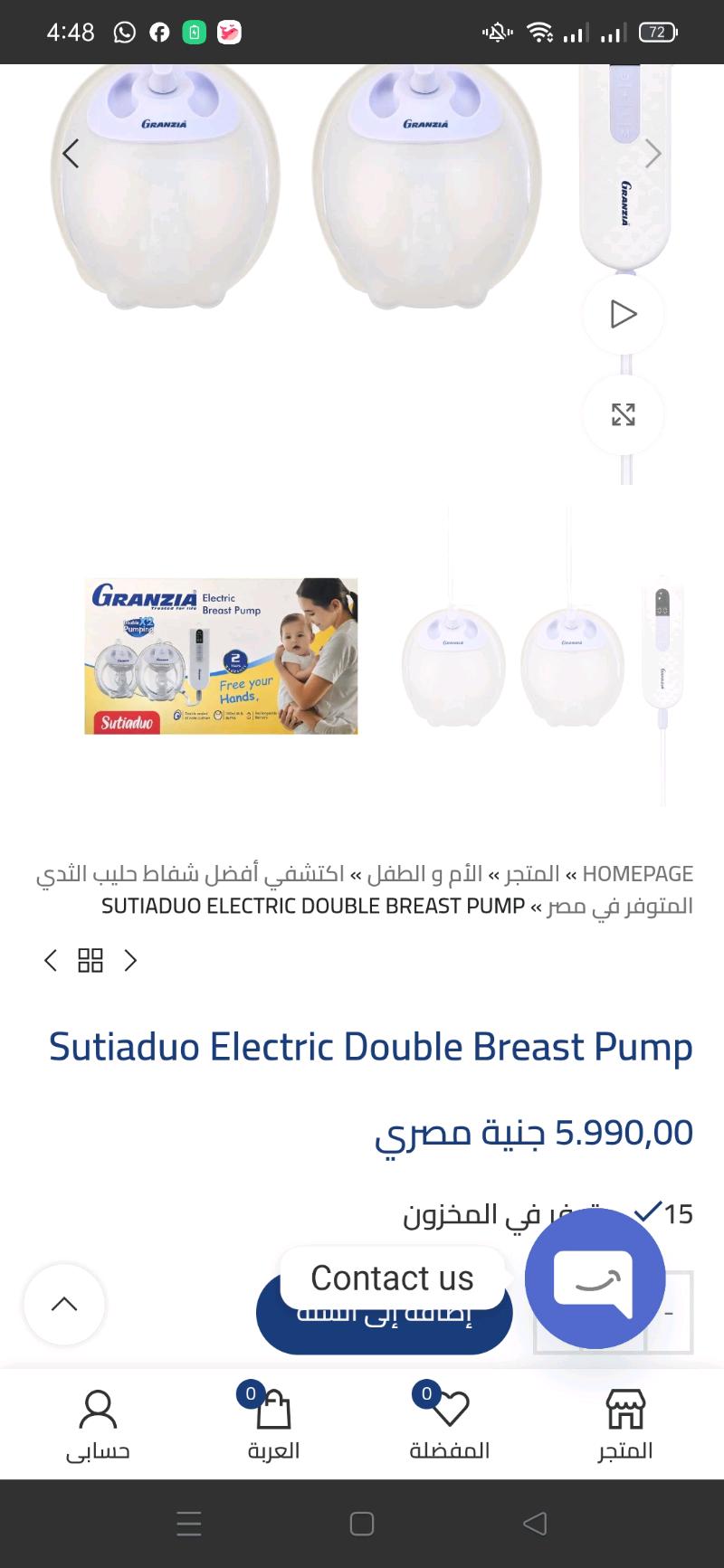Switch to حسابى account tab
Screen dimensions: 724x1568
tap(98, 1426)
